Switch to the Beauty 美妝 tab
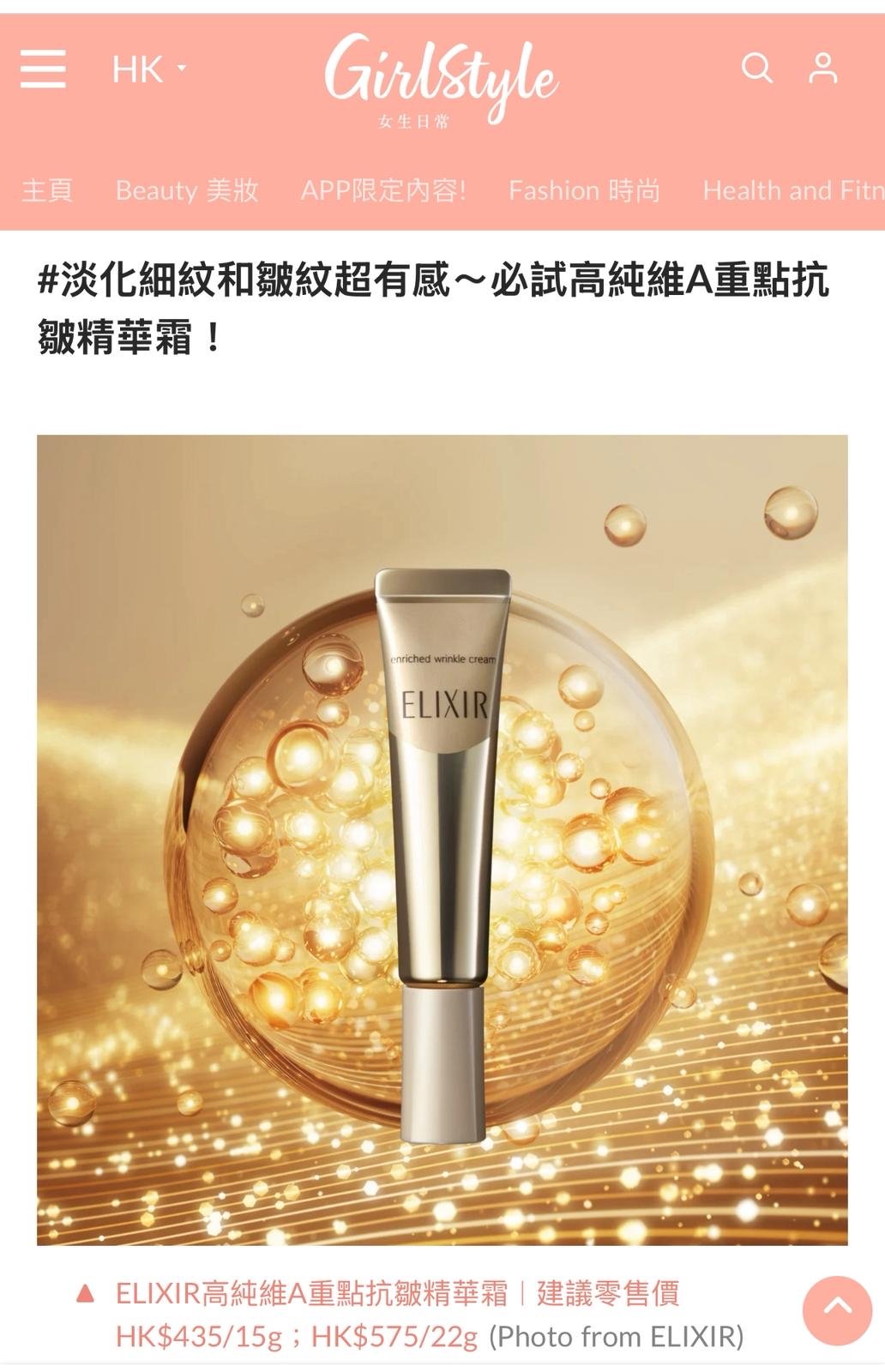885x1372 pixels. [x=187, y=190]
